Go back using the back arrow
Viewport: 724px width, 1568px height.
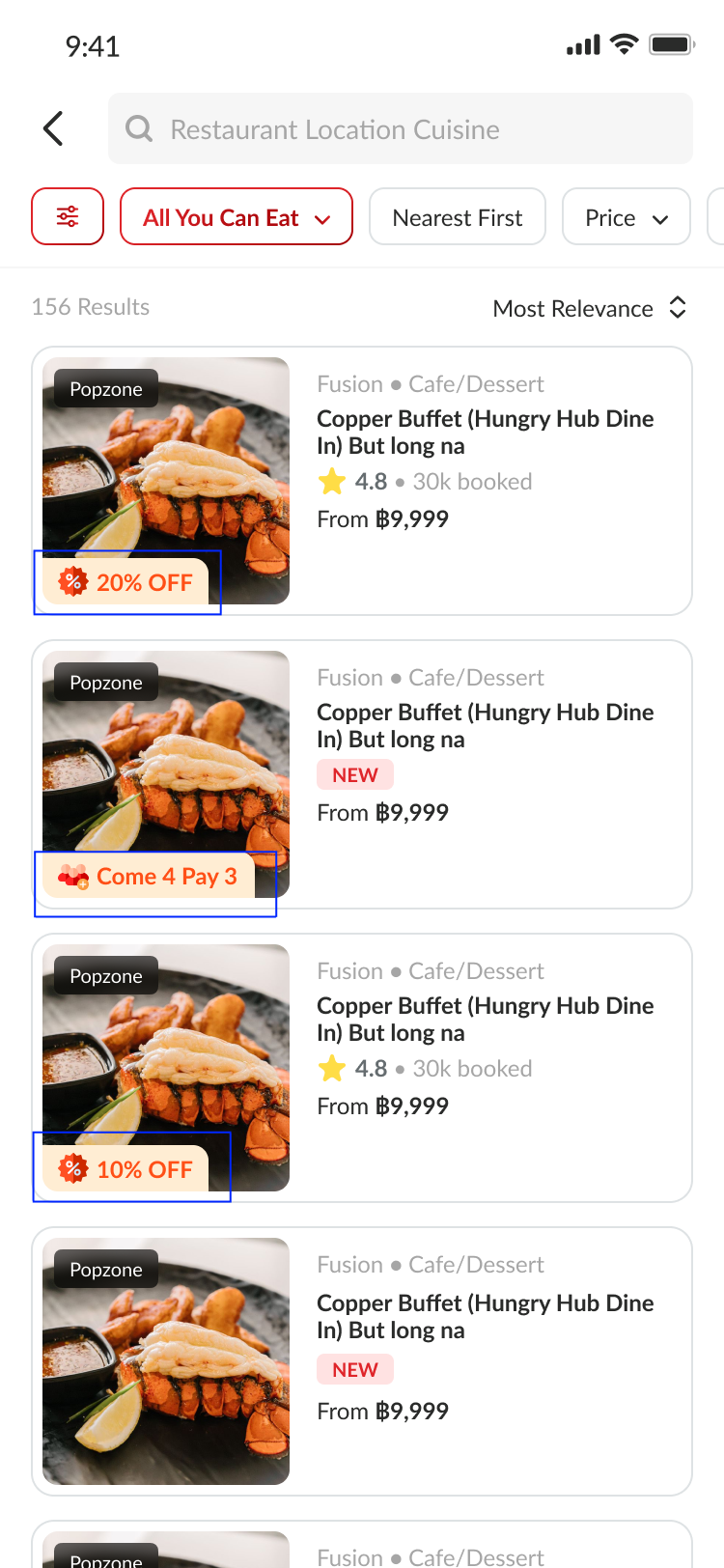point(54,128)
